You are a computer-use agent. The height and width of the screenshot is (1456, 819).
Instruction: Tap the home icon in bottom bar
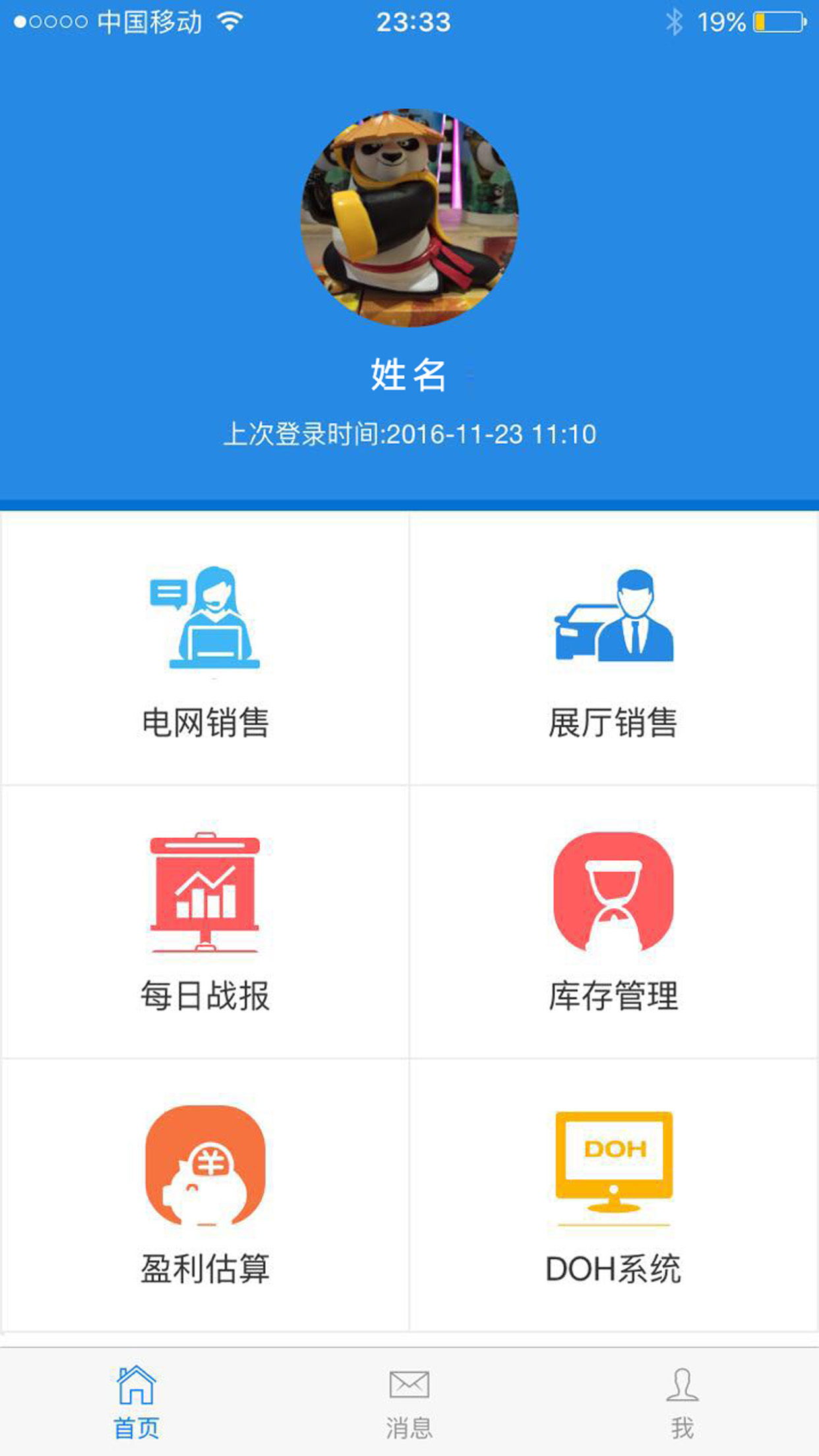136,1385
